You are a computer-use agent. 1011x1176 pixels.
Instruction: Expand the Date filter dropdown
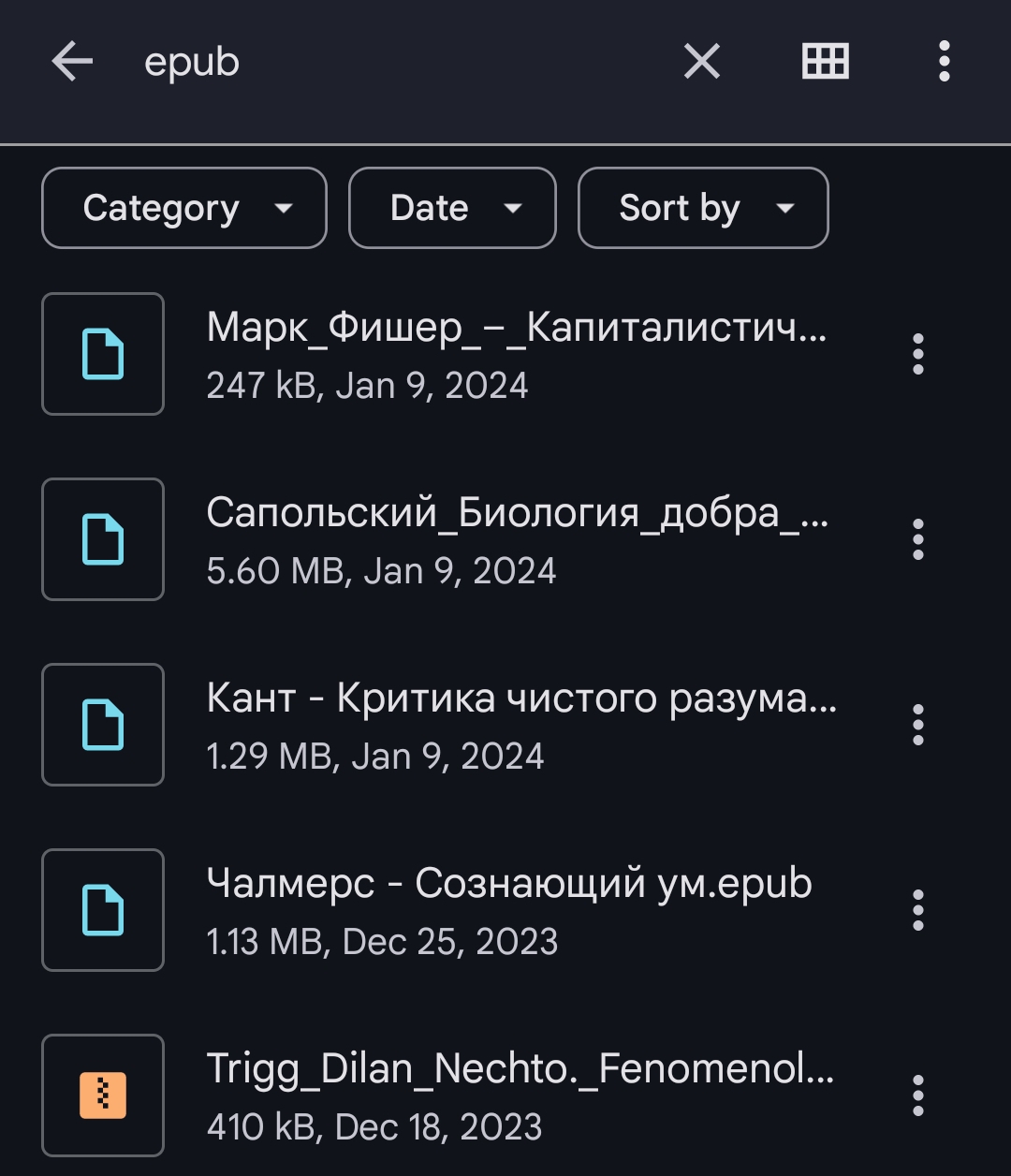click(452, 208)
